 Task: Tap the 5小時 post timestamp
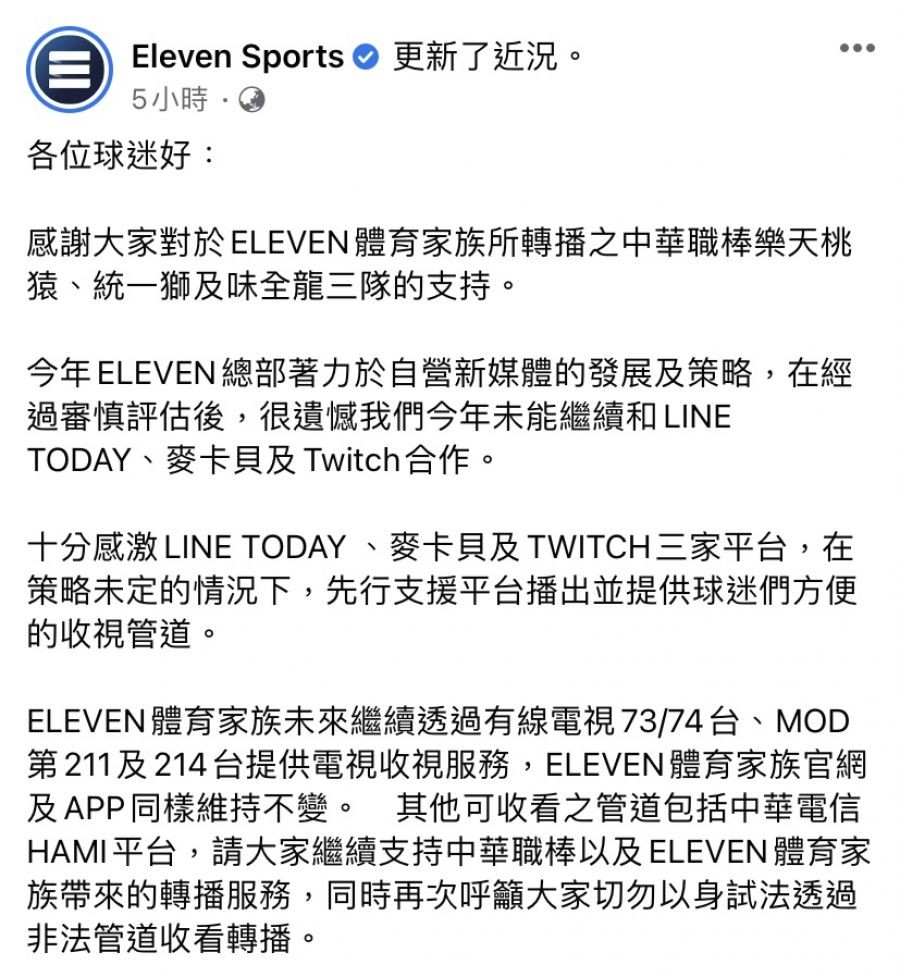point(169,100)
